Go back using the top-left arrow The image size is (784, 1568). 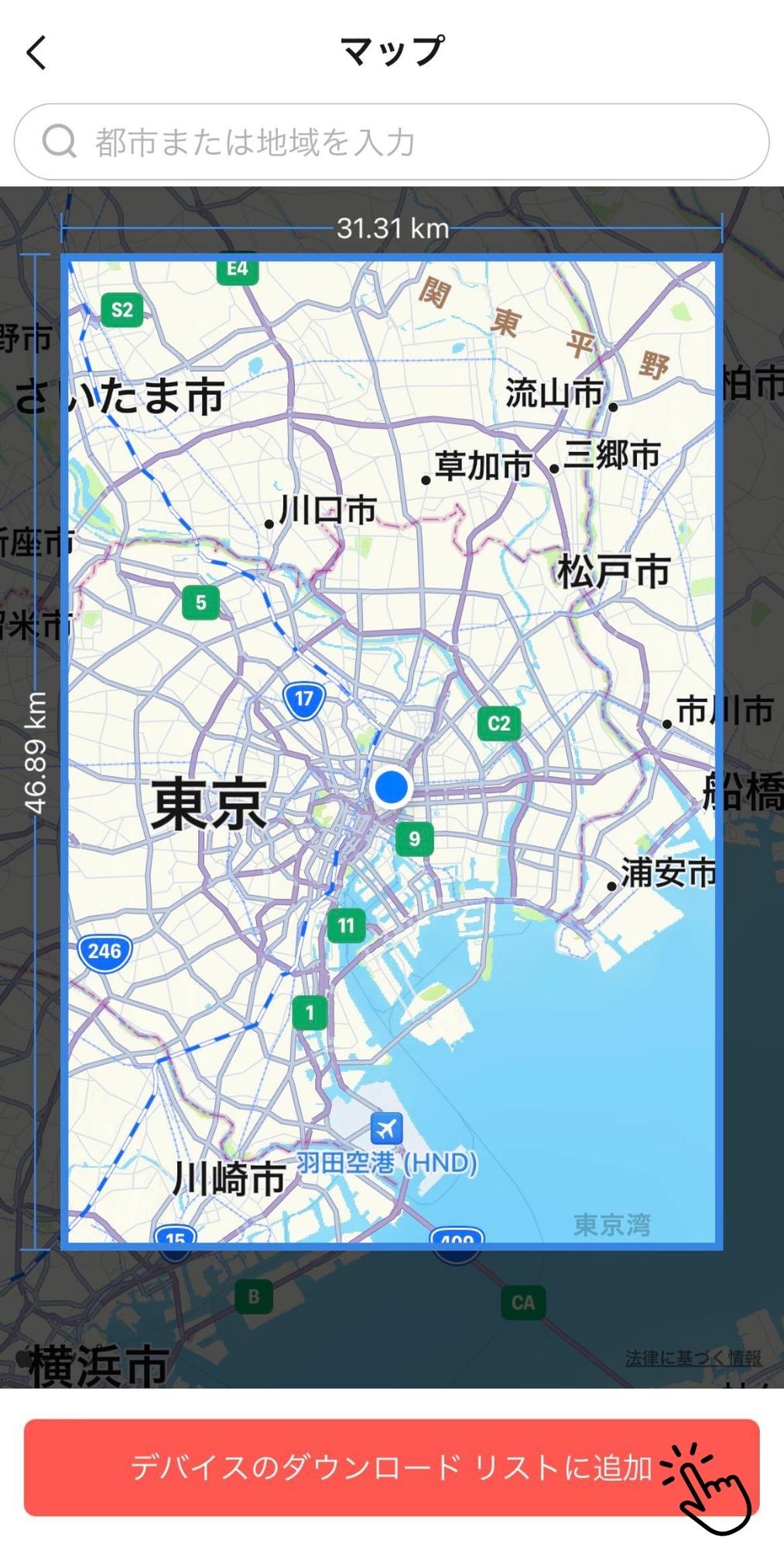[x=36, y=53]
